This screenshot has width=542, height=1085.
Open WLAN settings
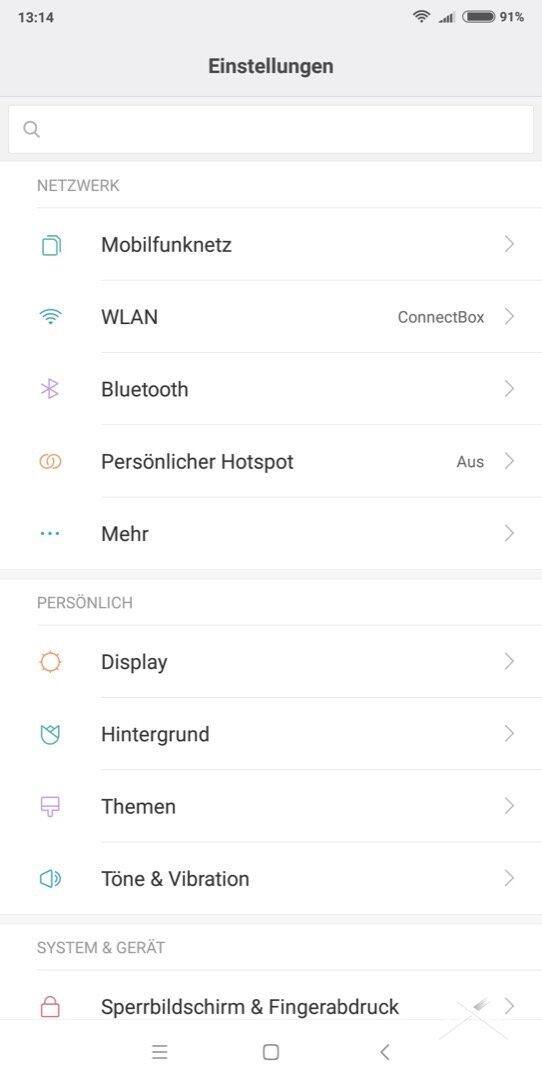[271, 317]
